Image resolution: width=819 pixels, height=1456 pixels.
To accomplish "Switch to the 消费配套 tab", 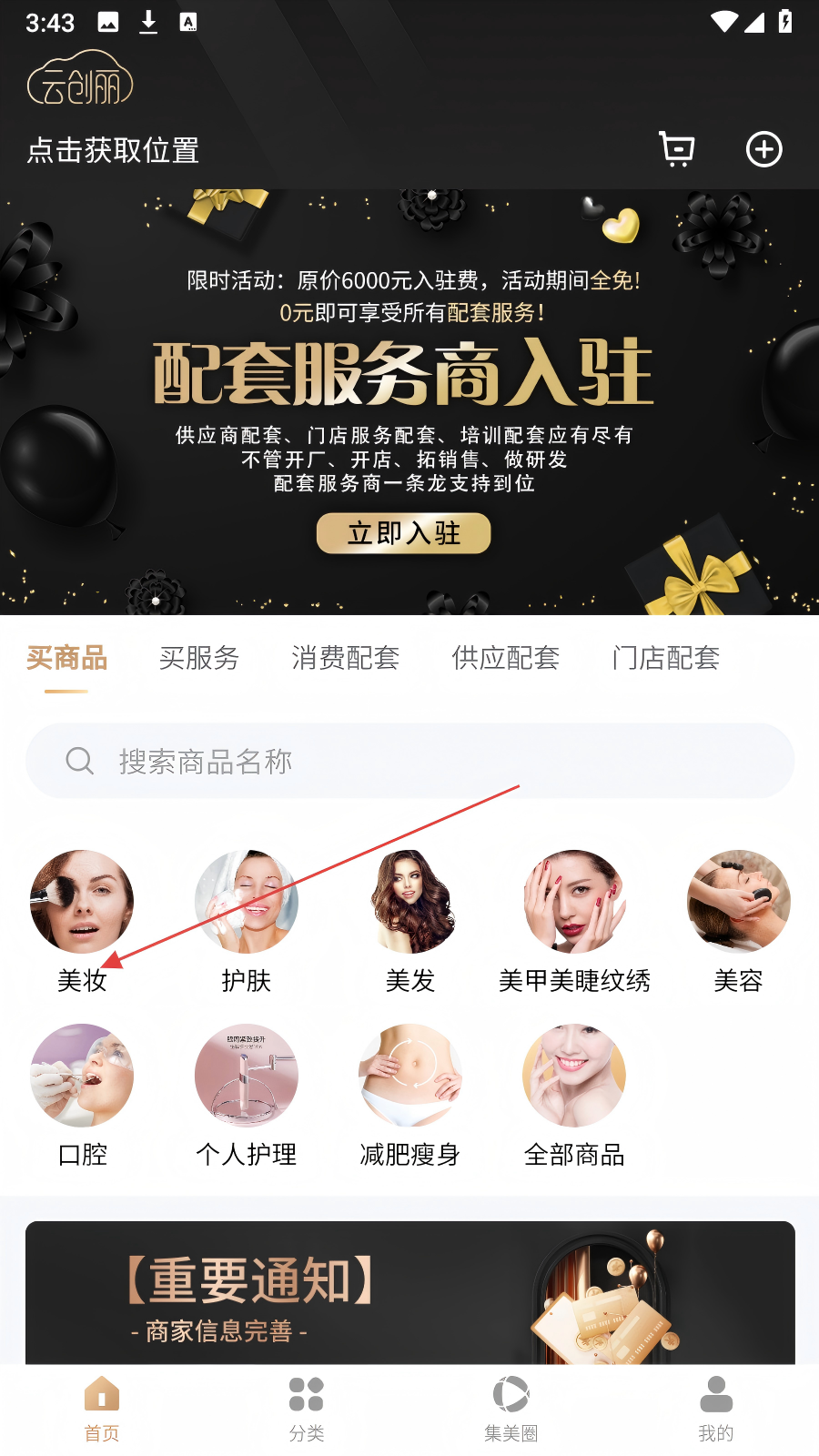I will 346,658.
